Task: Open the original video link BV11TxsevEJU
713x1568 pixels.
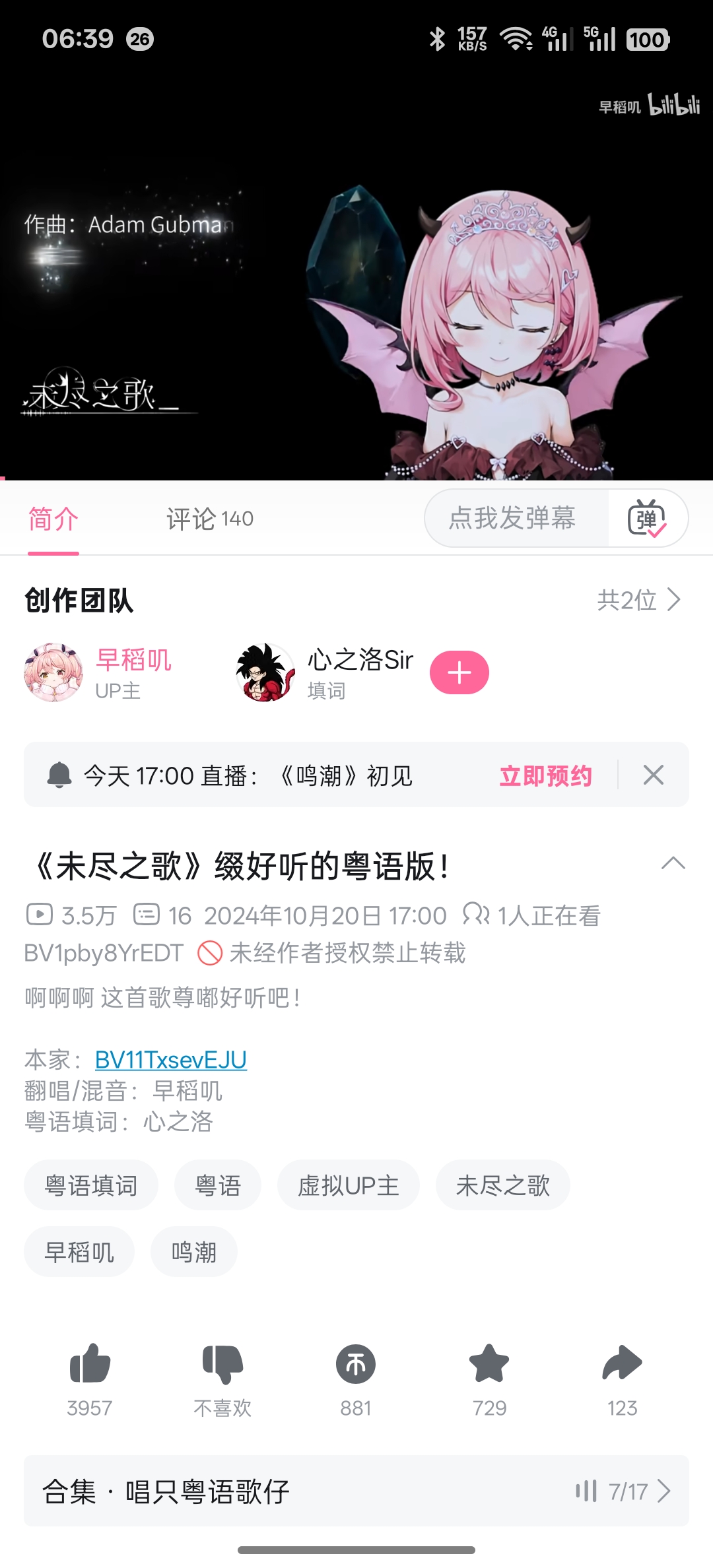Action: pos(171,1060)
